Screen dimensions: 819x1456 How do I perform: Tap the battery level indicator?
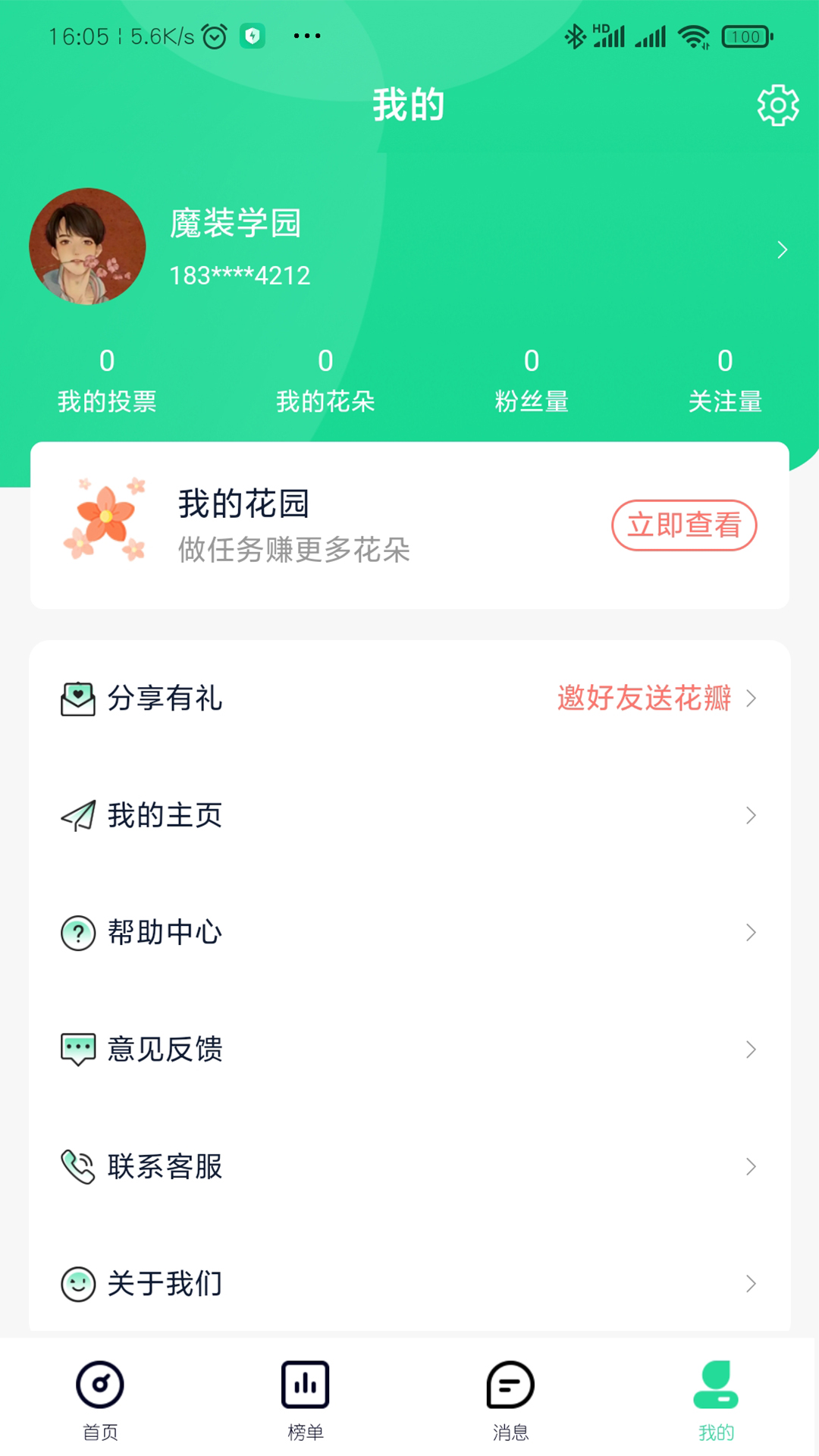click(x=745, y=36)
